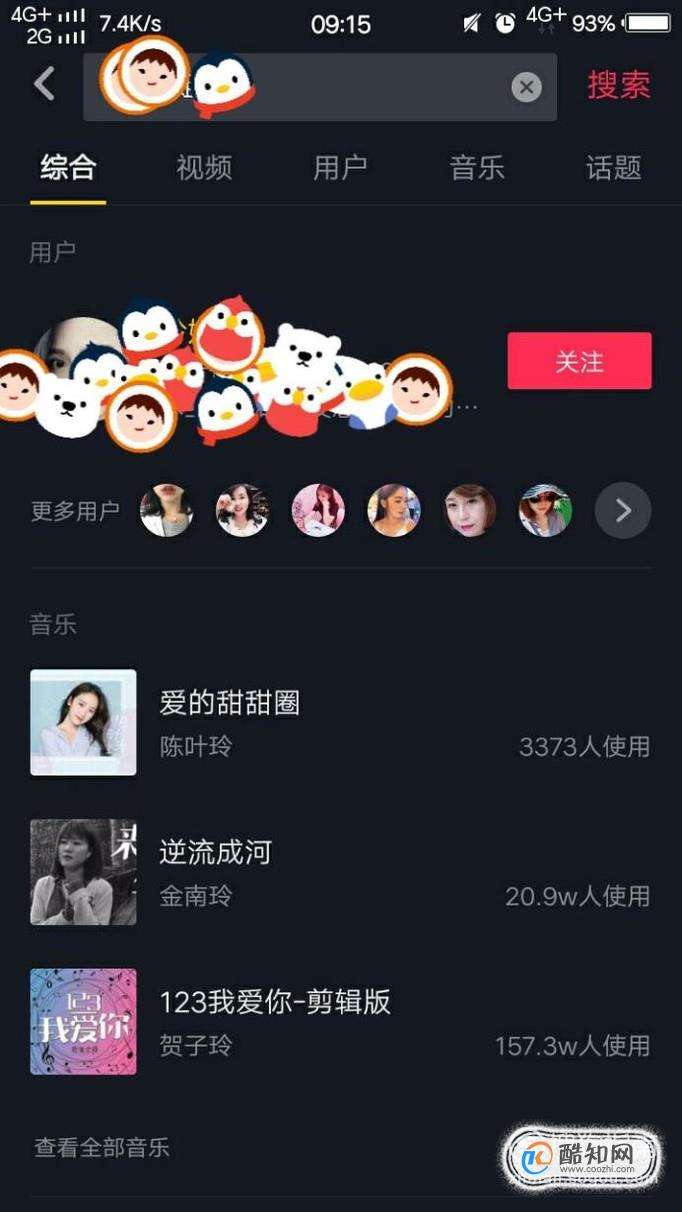The image size is (682, 1212).
Task: Clear the search text field
Action: point(526,87)
